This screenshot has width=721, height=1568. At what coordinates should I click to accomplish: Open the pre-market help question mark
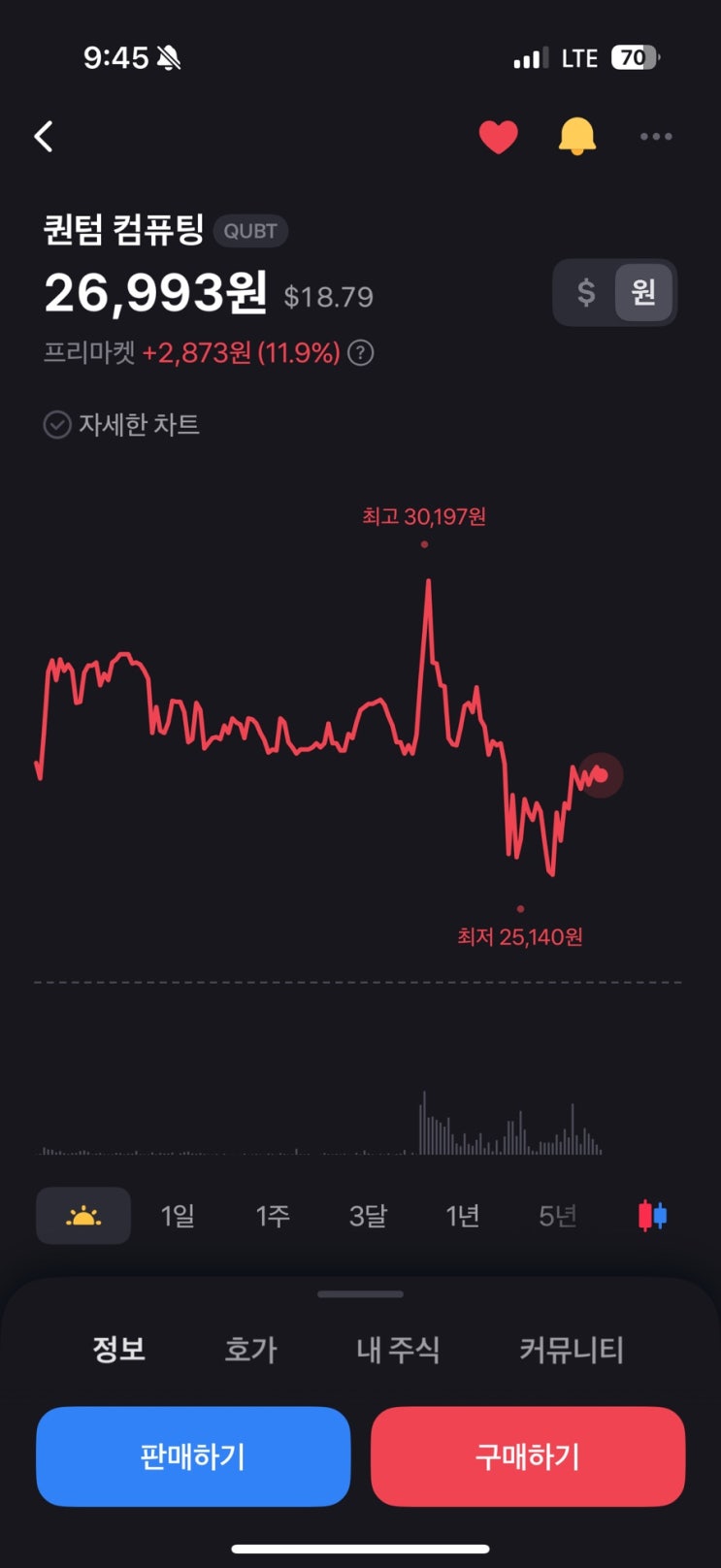coord(361,352)
